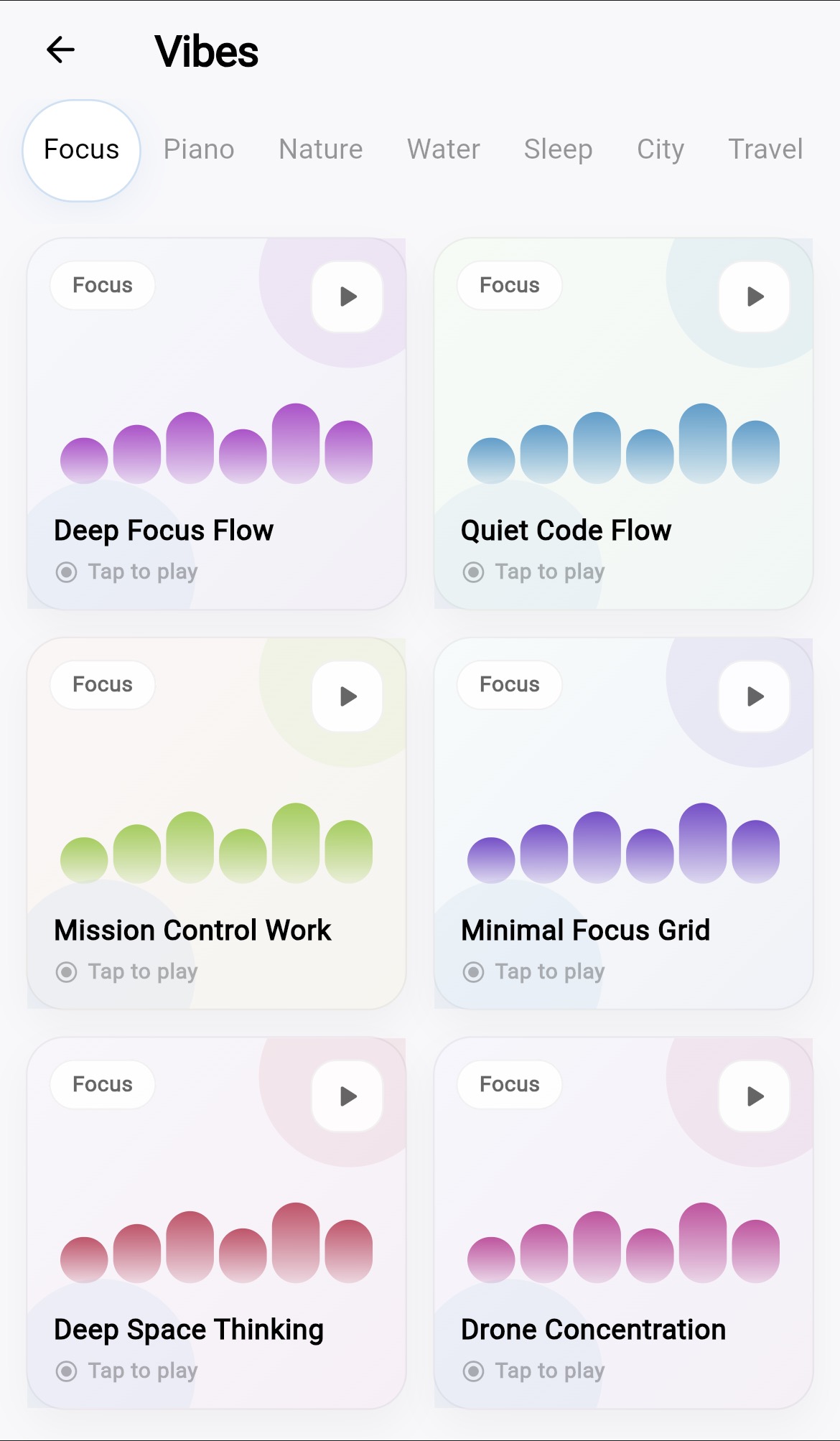This screenshot has width=840, height=1441.
Task: Tap to play Quiet Code Flow
Action: (x=533, y=571)
